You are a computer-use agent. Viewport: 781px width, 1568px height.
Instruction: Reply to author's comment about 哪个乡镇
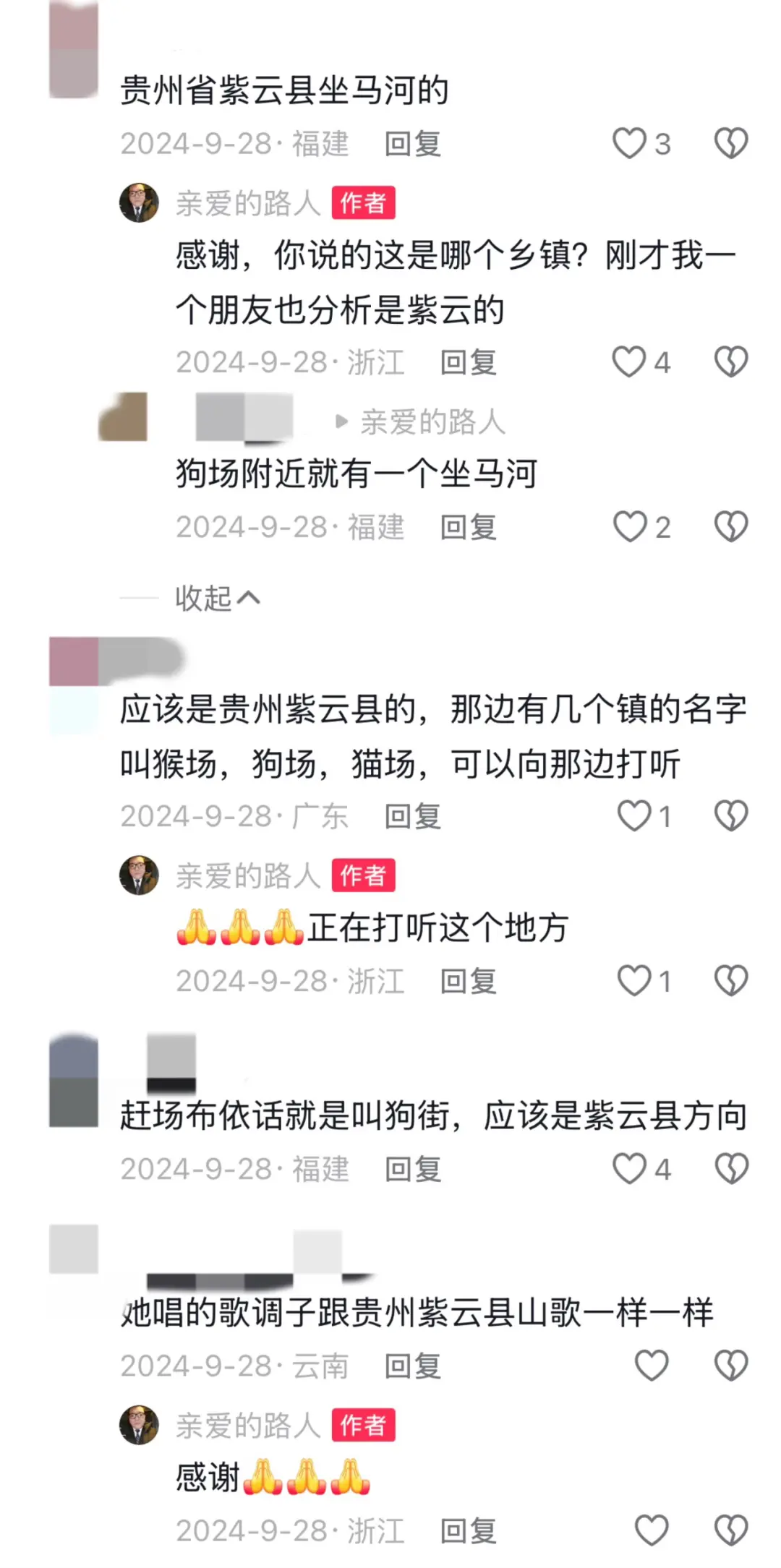(x=468, y=362)
